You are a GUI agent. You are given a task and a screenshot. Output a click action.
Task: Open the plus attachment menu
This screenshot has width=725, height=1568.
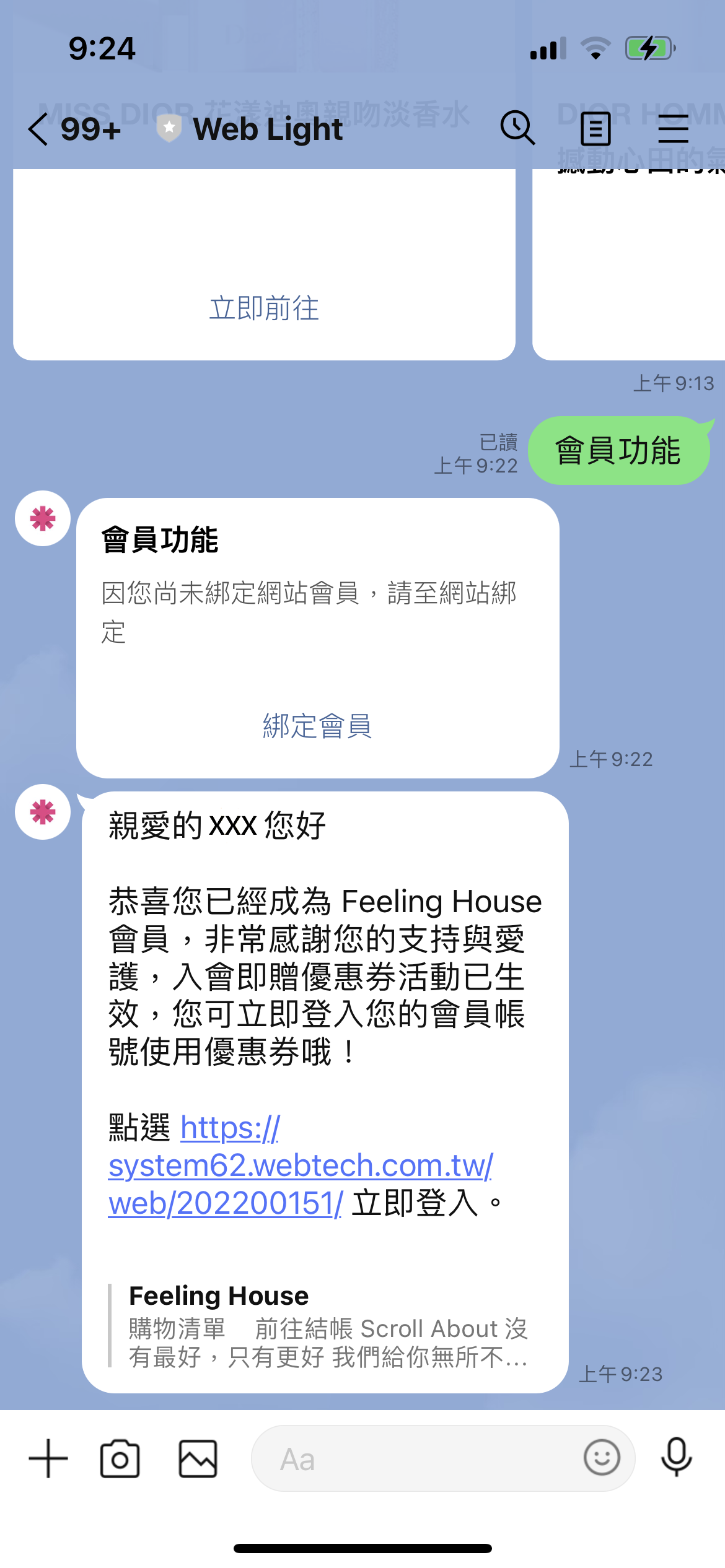pyautogui.click(x=48, y=1458)
